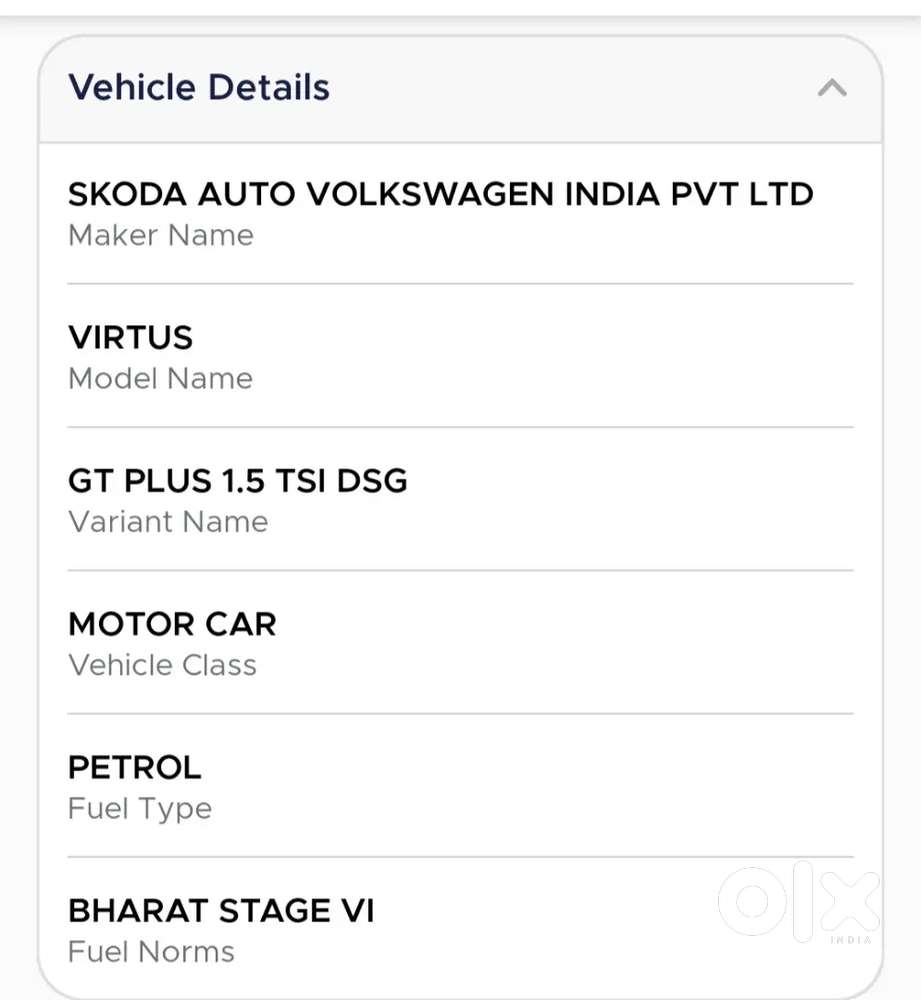Click GT PLUS 1.5 TSI DSG variant
Image resolution: width=921 pixels, height=1000 pixels.
237,481
